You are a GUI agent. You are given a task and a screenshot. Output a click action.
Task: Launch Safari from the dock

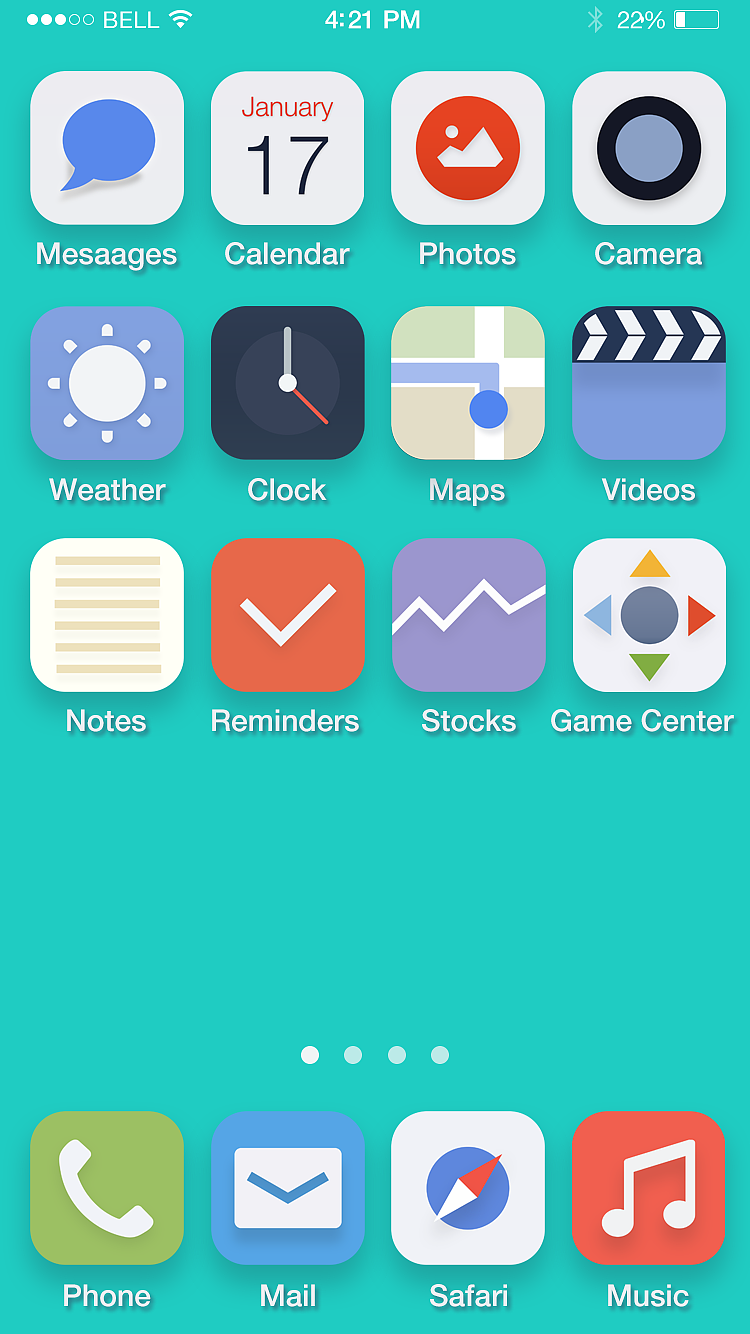click(x=467, y=1187)
